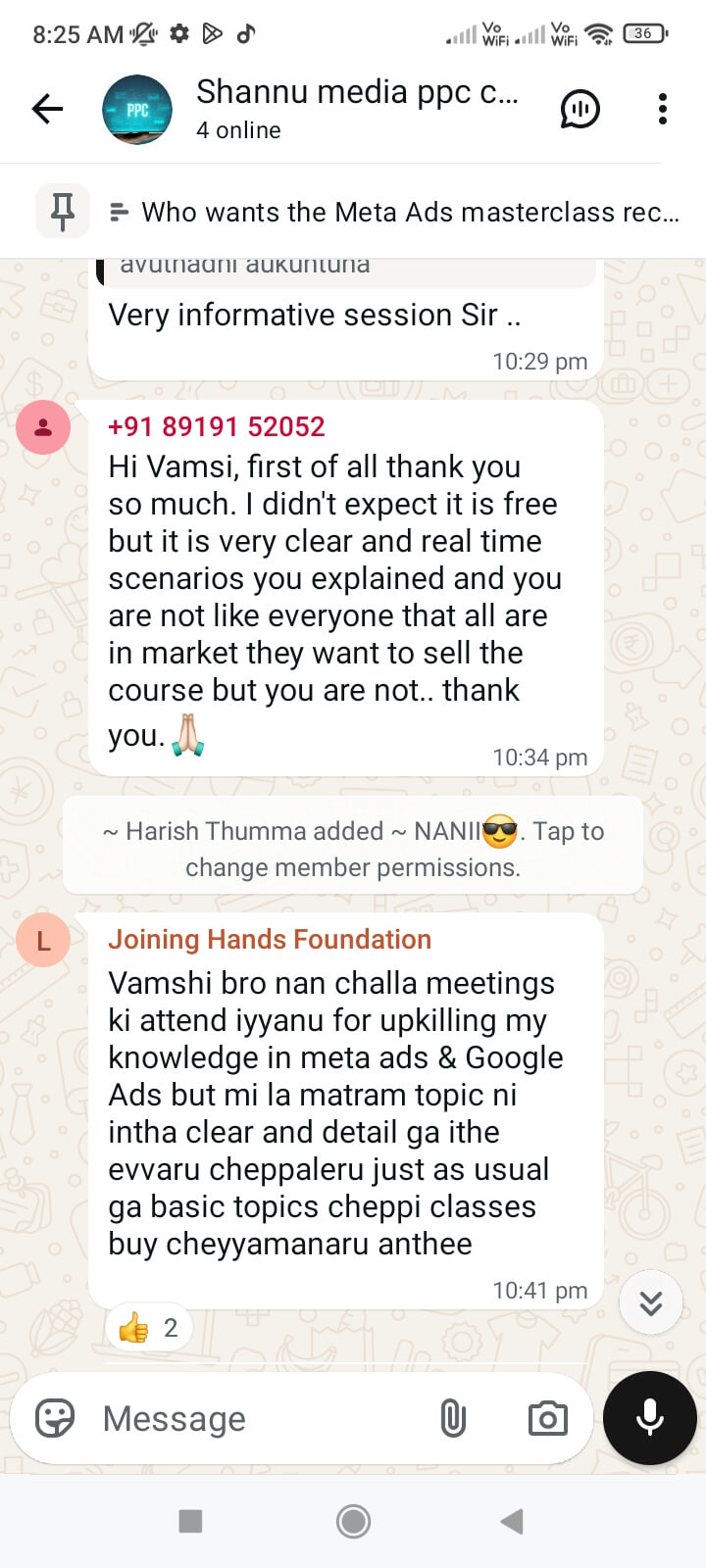Start a group voice chat
The height and width of the screenshot is (1568, 706).
[x=580, y=109]
